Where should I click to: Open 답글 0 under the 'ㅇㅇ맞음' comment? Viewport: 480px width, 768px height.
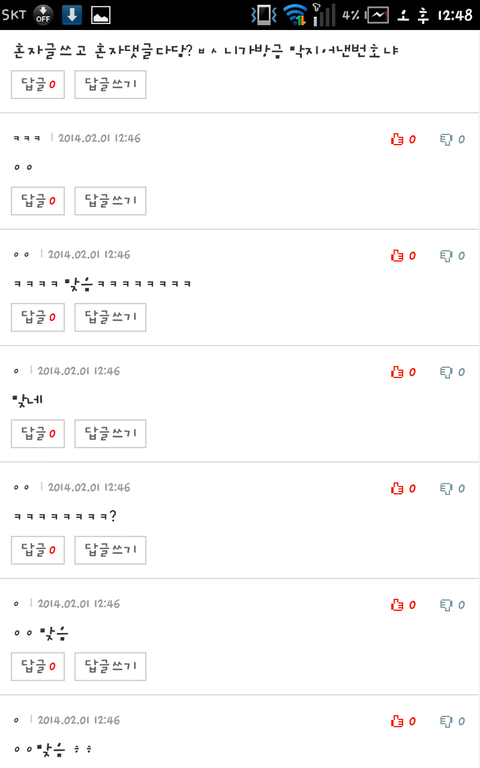[x=38, y=667]
